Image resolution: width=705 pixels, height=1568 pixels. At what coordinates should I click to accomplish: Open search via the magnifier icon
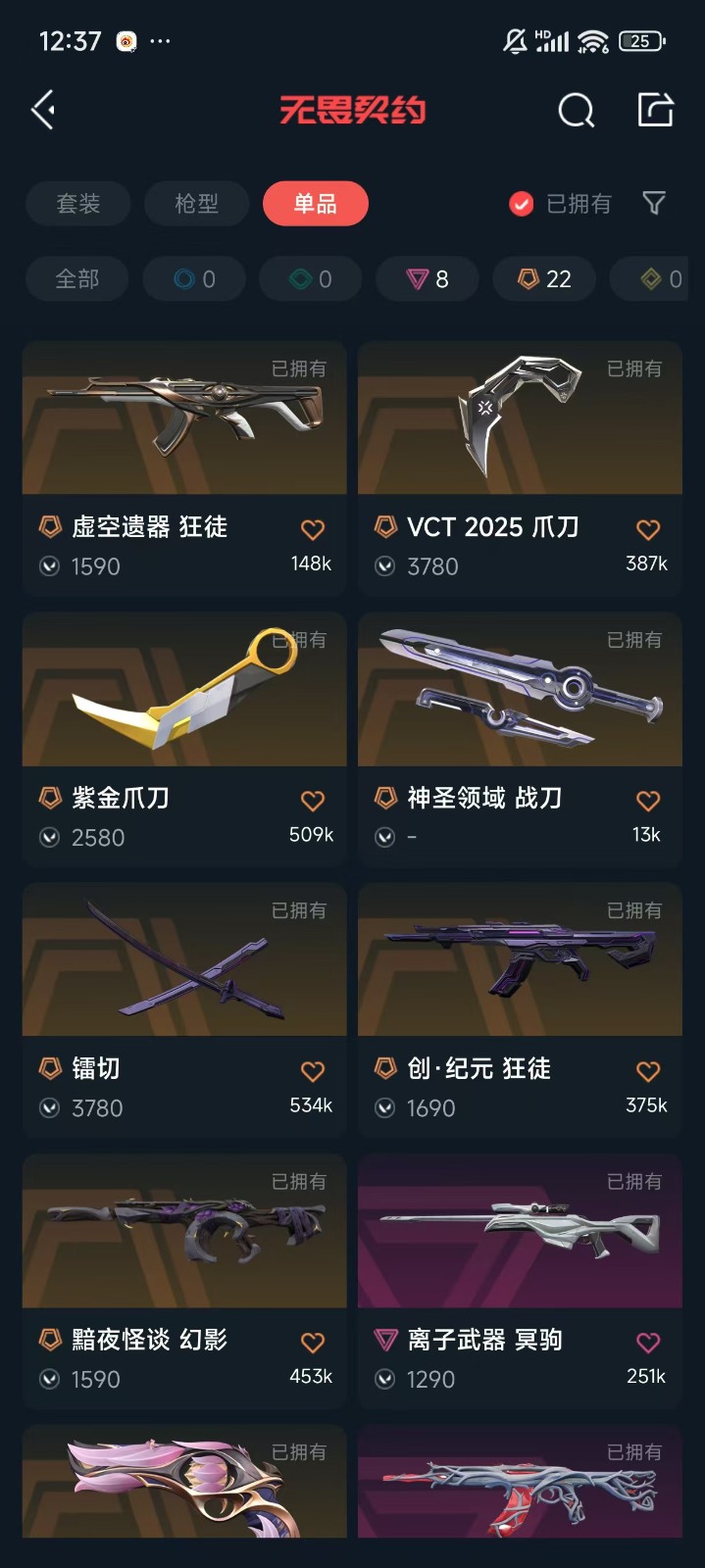coord(576,111)
